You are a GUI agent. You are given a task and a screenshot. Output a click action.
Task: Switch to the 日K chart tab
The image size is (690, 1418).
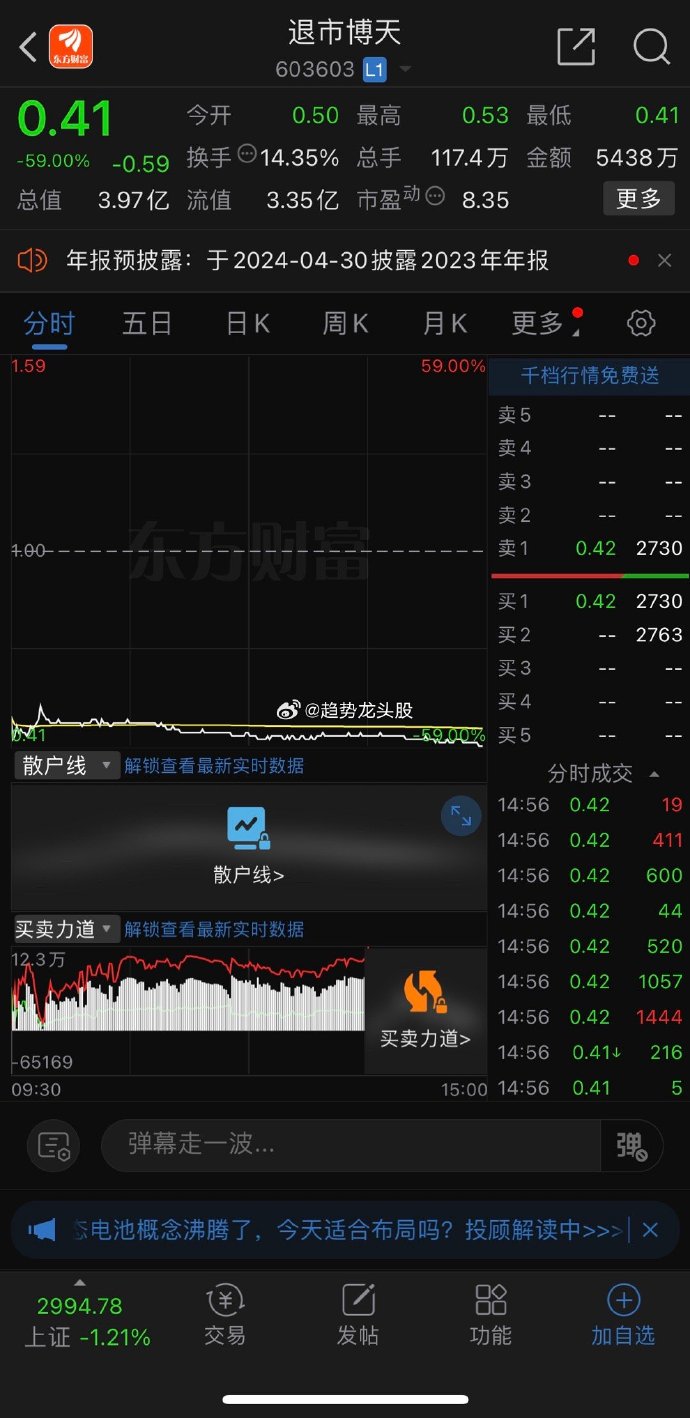coord(247,323)
